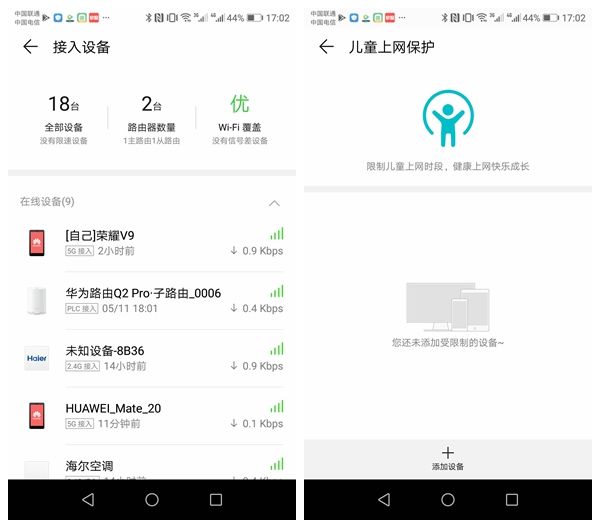The image size is (600, 528).
Task: Open the 路由器数量 router count section
Action: coord(152,118)
